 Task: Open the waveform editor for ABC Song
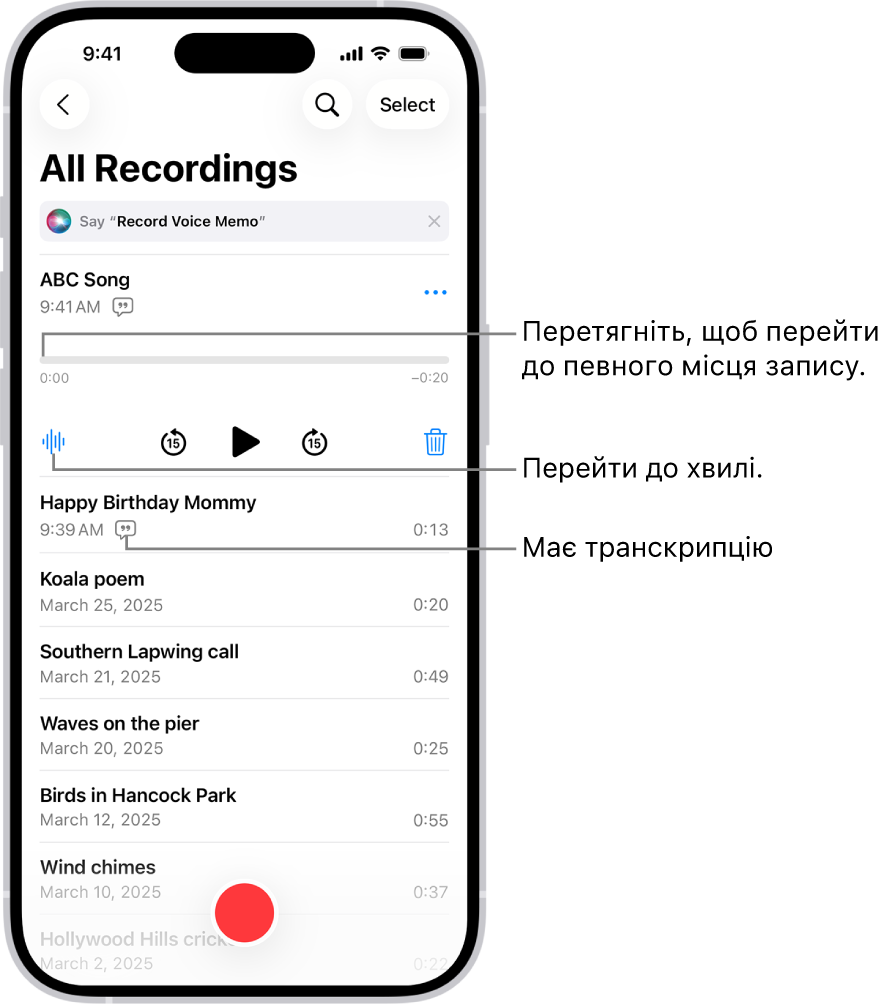pyautogui.click(x=54, y=441)
